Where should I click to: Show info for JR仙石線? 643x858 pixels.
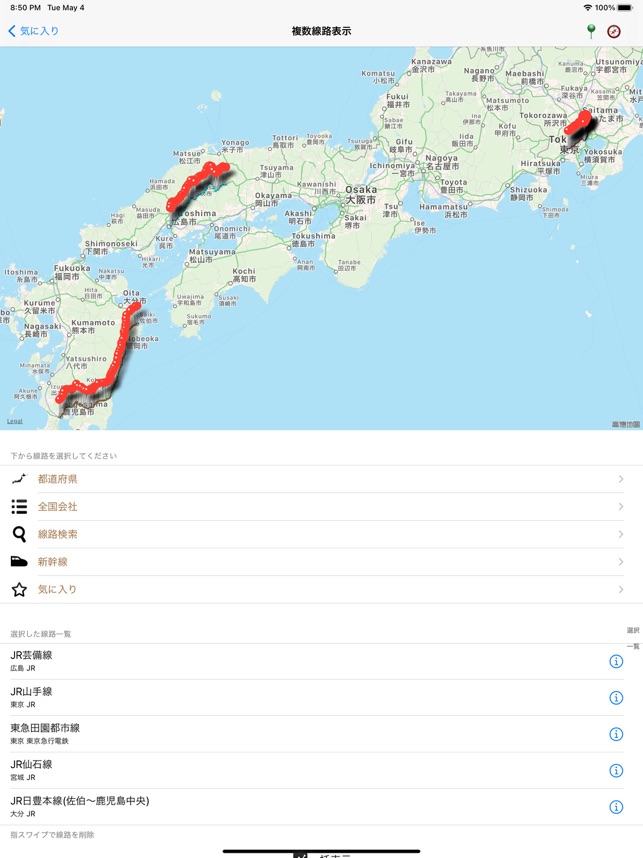[616, 770]
